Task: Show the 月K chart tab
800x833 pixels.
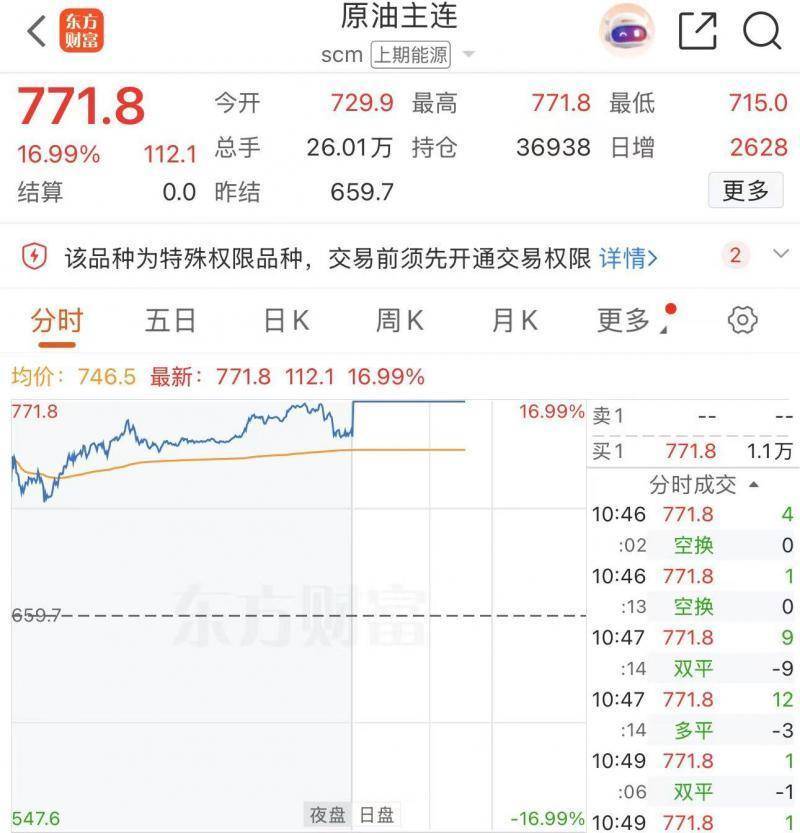Action: 515,321
